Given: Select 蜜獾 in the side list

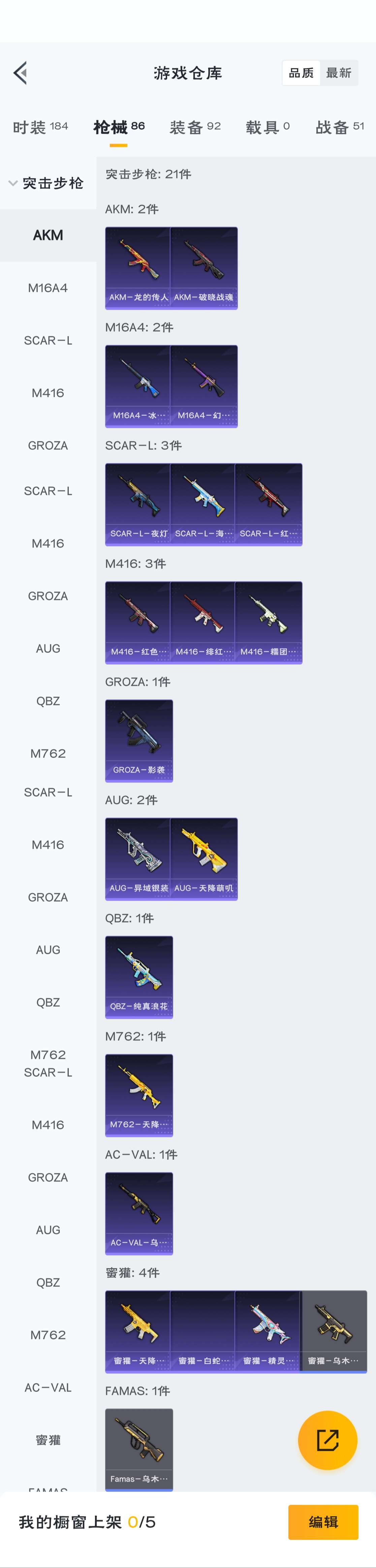Looking at the screenshot, I should point(48,1440).
